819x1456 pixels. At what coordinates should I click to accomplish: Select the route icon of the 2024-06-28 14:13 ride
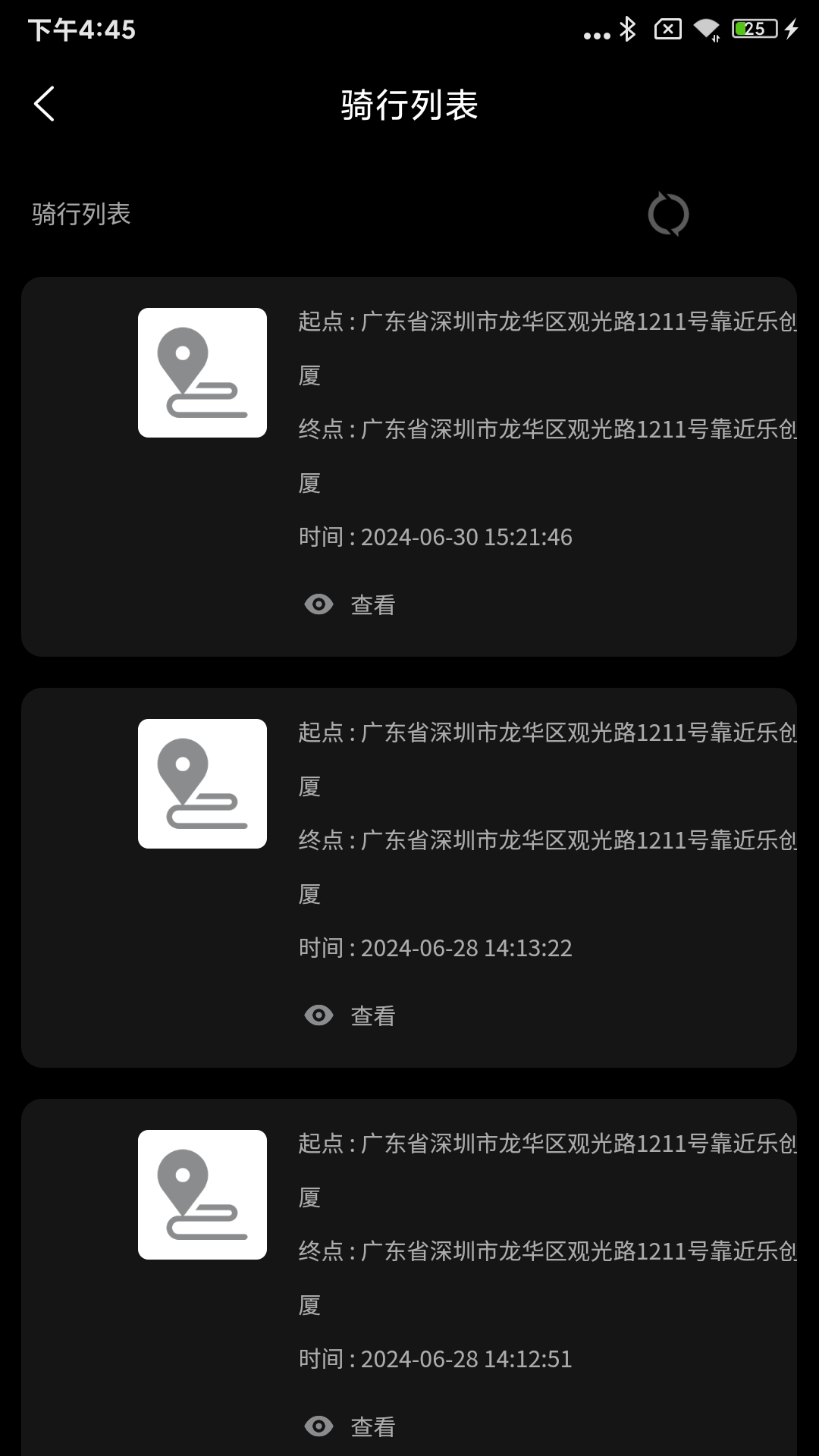202,783
